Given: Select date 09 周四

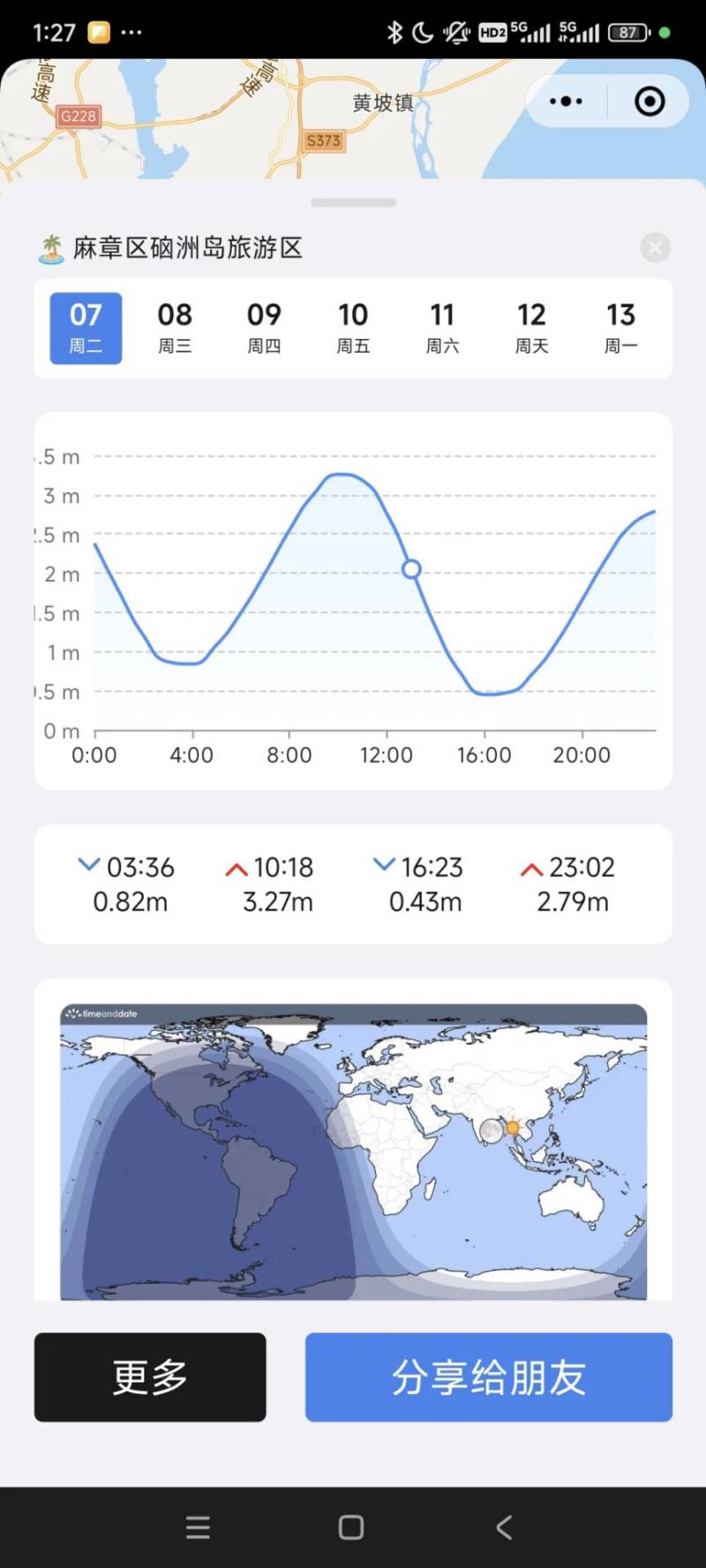Looking at the screenshot, I should coord(264,327).
